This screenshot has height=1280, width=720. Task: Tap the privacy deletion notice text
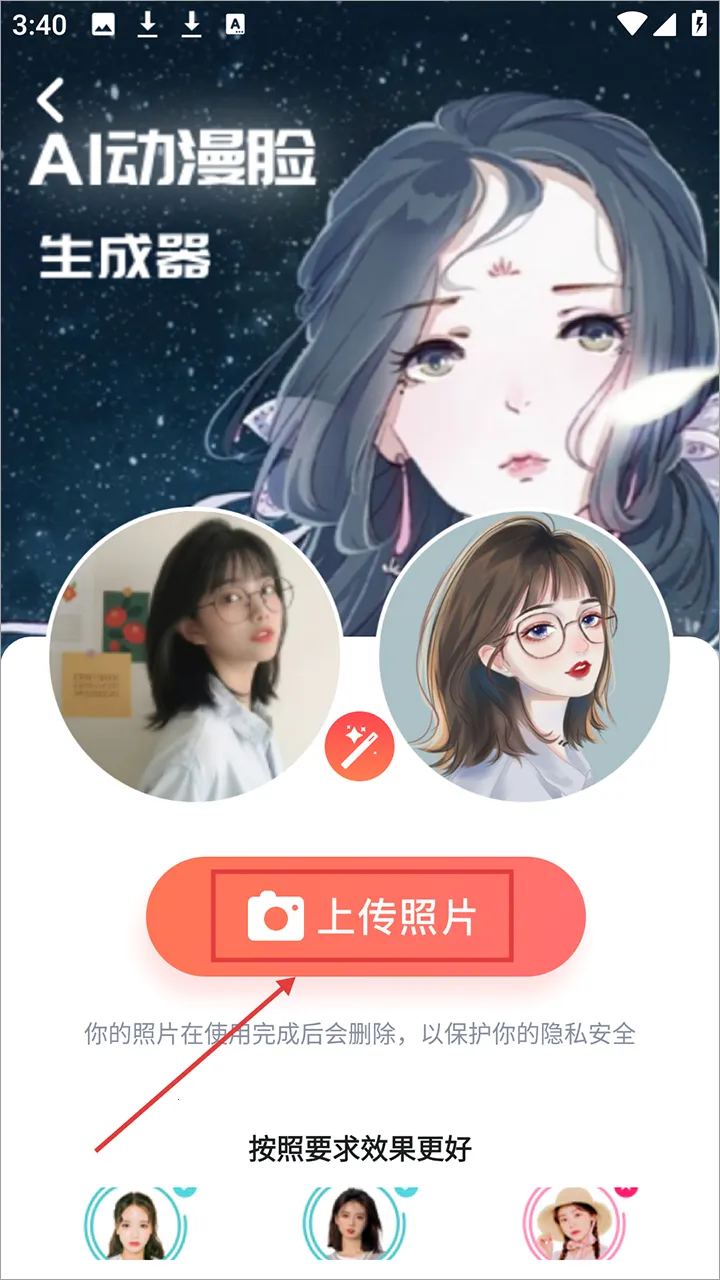click(x=360, y=1034)
